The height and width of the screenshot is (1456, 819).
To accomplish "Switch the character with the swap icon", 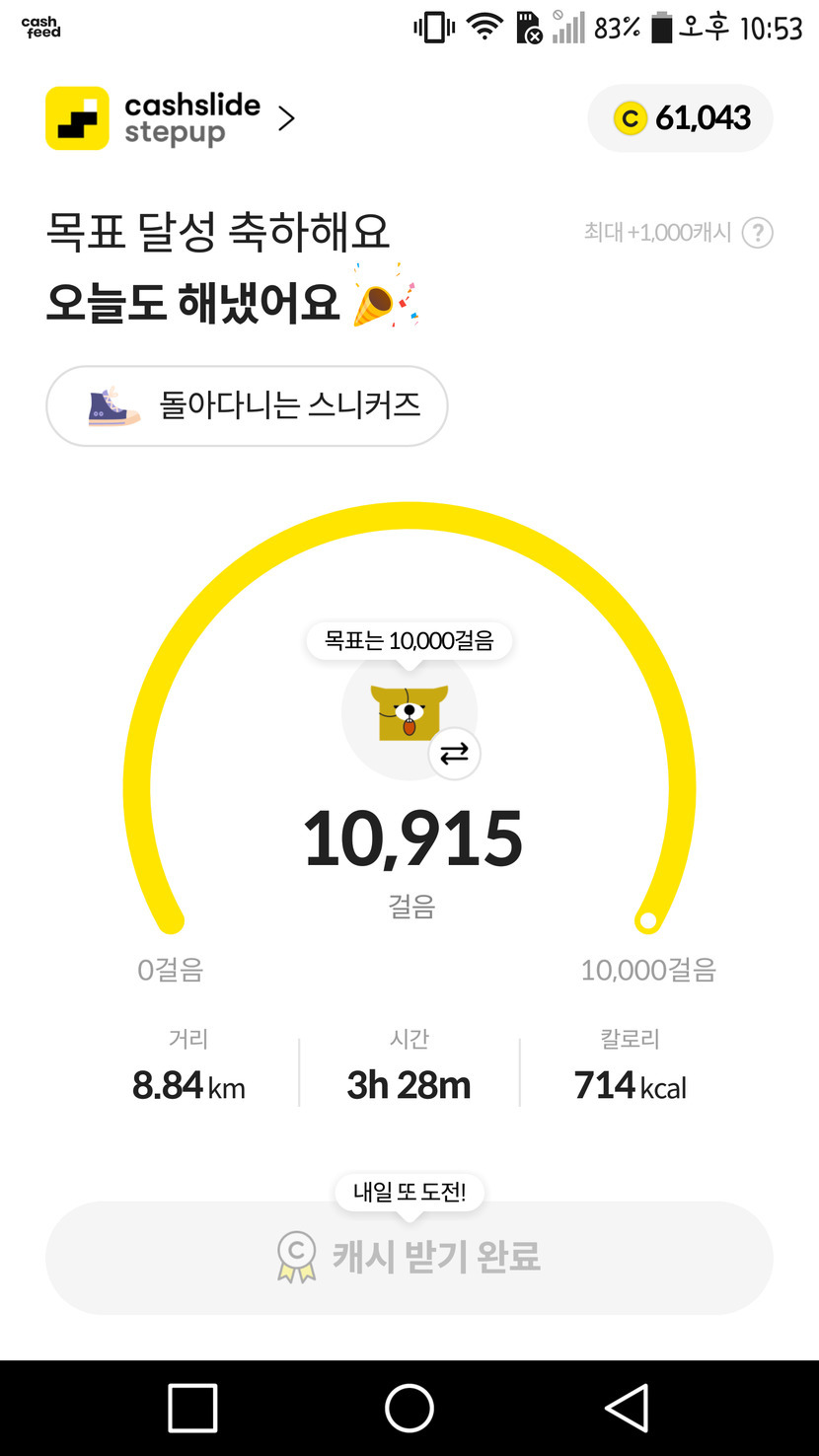I will click(x=454, y=754).
